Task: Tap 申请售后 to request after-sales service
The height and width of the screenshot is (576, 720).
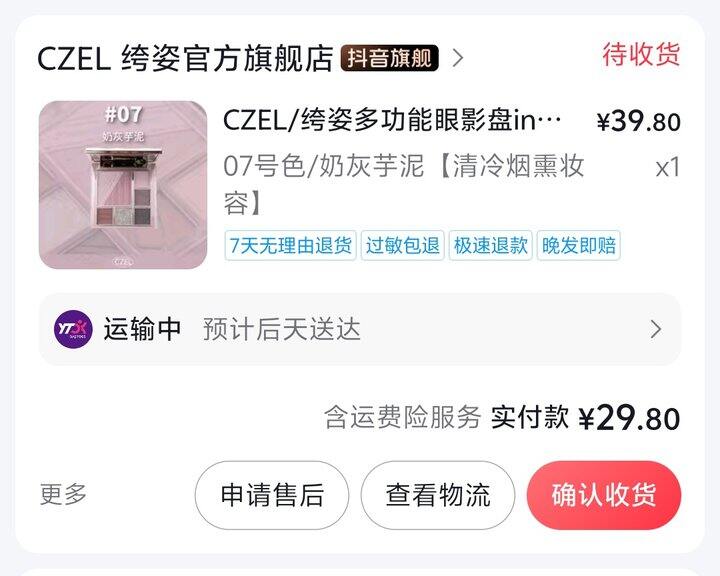Action: [272, 494]
